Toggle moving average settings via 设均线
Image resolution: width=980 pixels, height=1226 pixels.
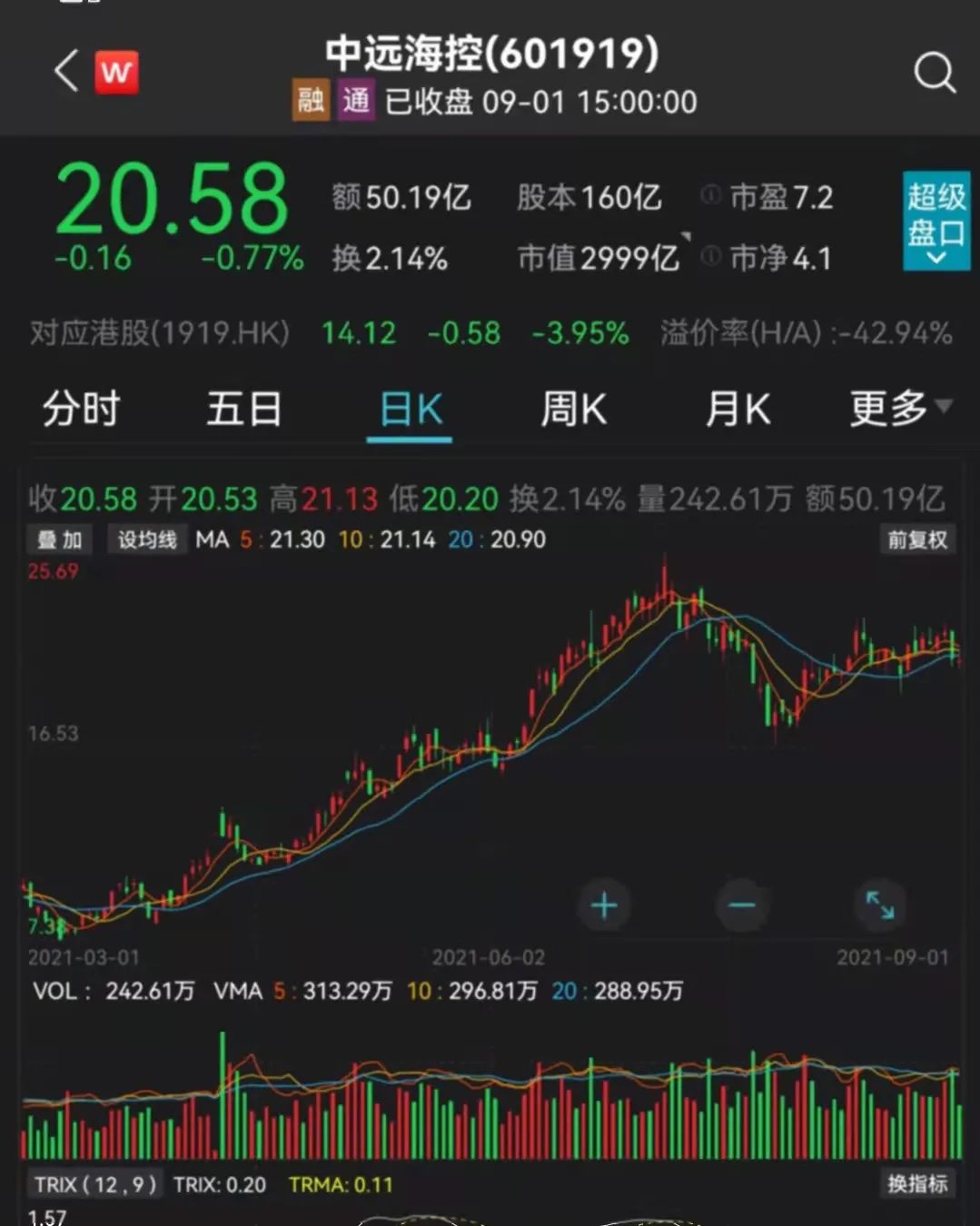[x=146, y=539]
